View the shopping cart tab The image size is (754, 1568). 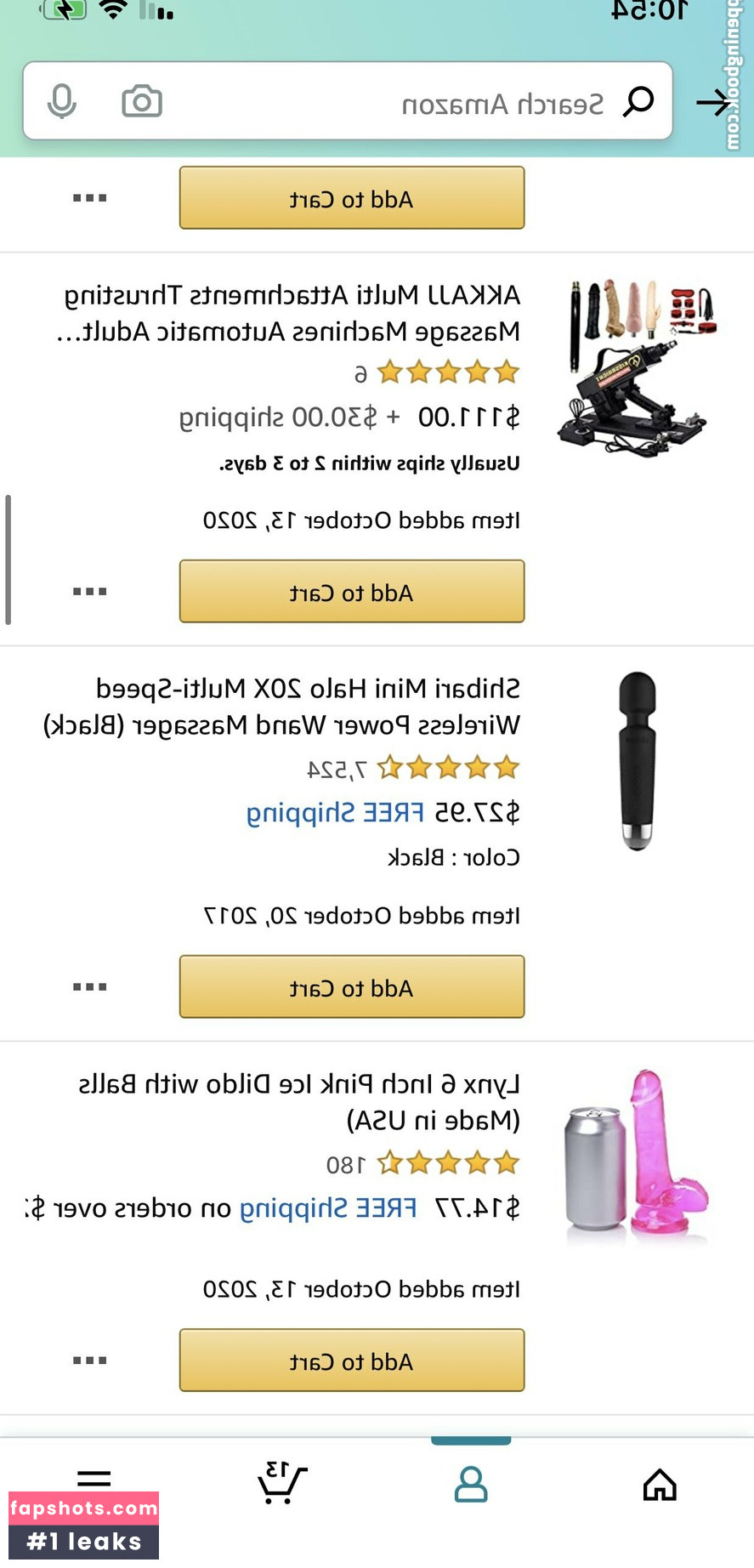coord(281,1483)
